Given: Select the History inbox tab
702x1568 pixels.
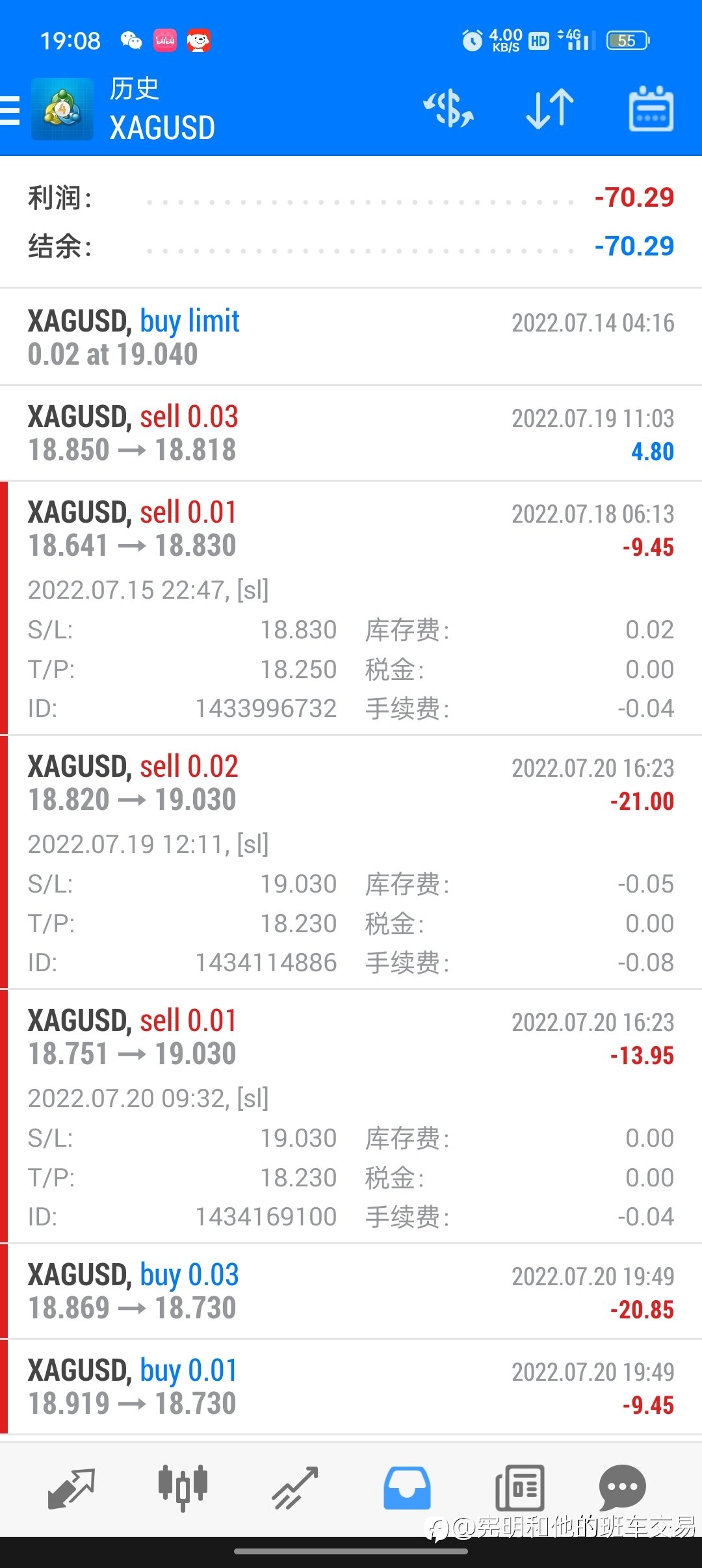Looking at the screenshot, I should click(407, 1488).
